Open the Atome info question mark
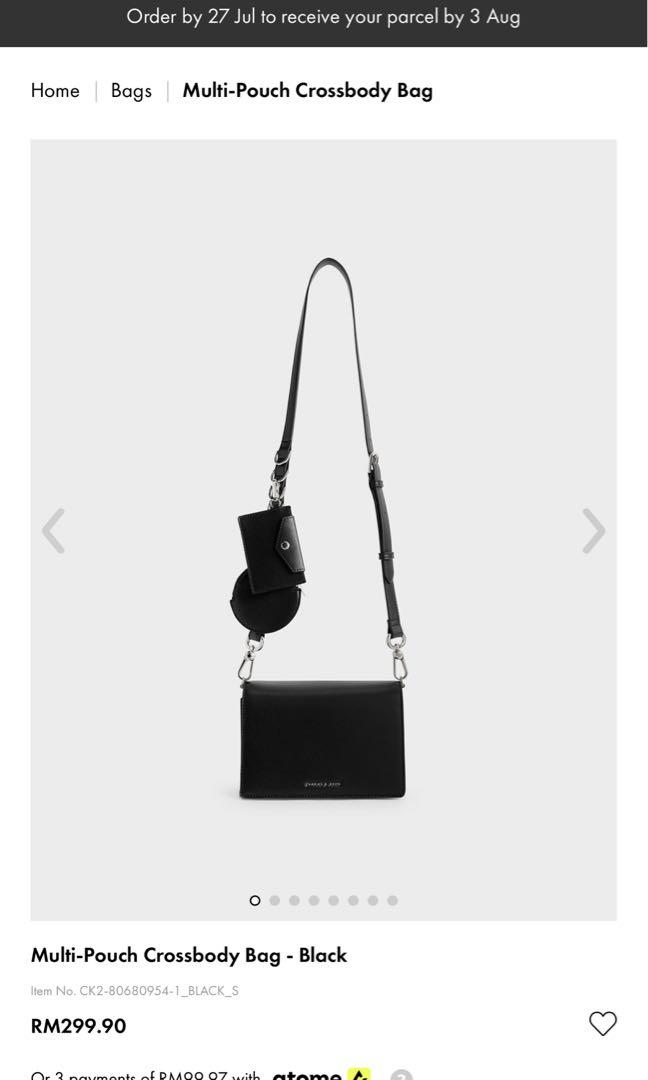Screen dimensions: 648x1080 point(401,1075)
